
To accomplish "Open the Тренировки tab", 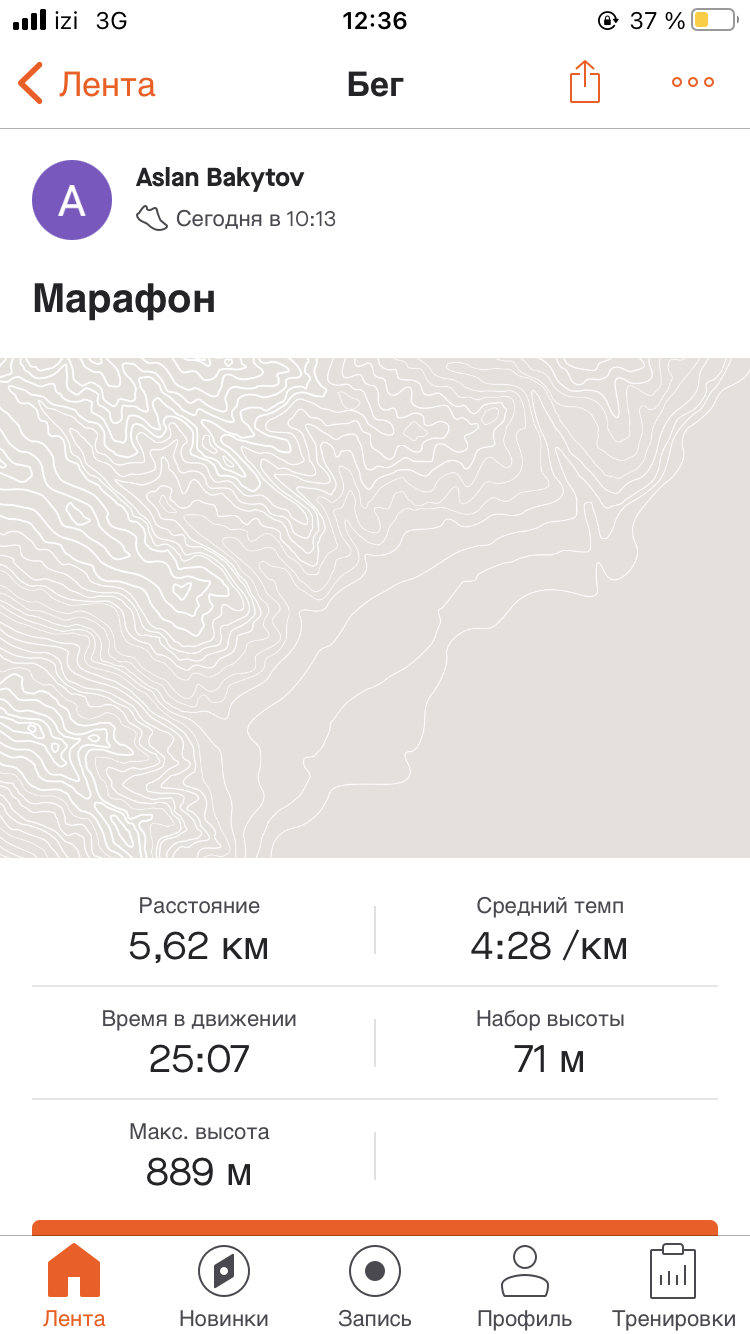I will pyautogui.click(x=673, y=1286).
